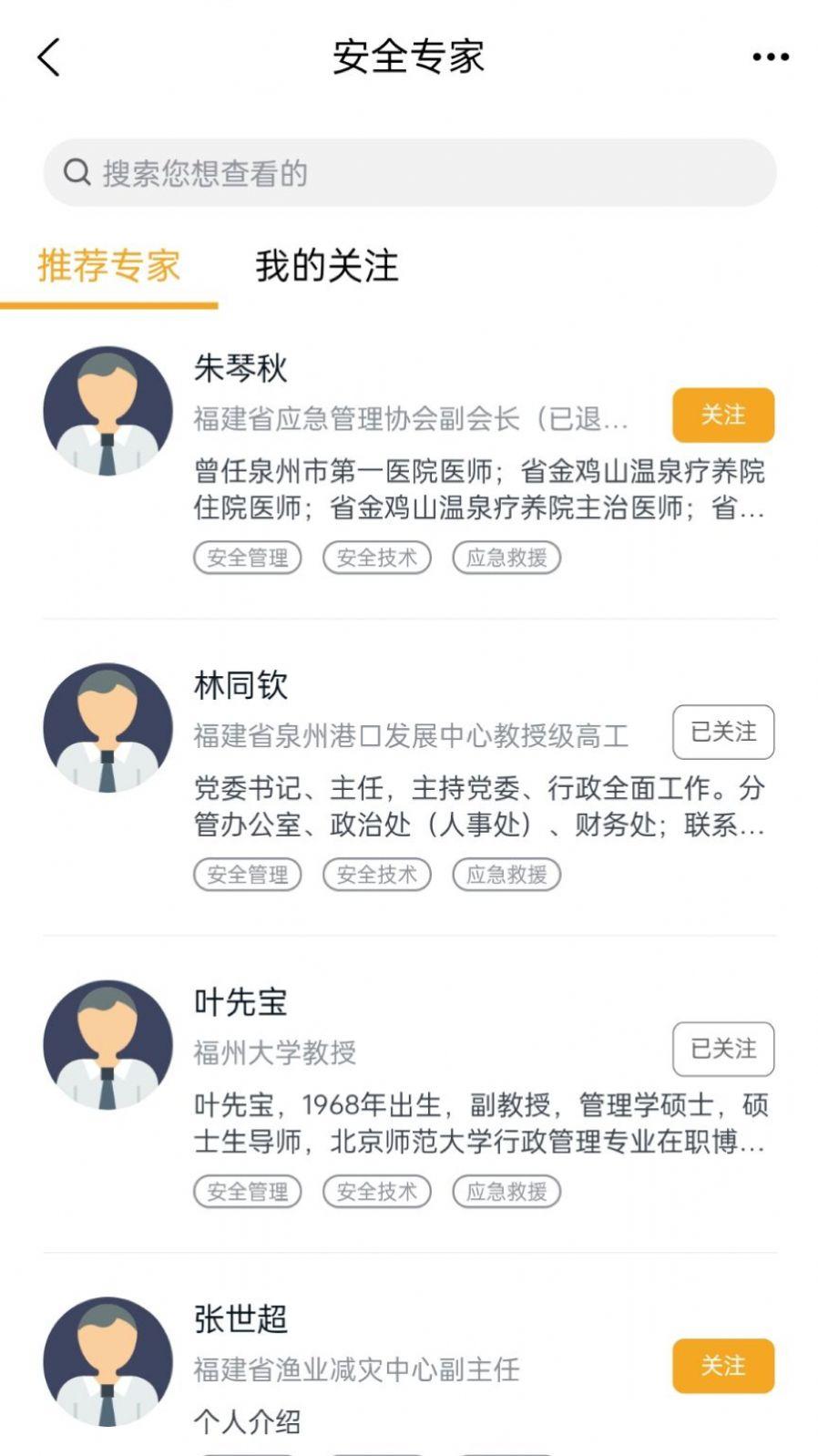Open 张世超's profile avatar
Viewport: 818px width, 1456px height.
coord(107,1363)
